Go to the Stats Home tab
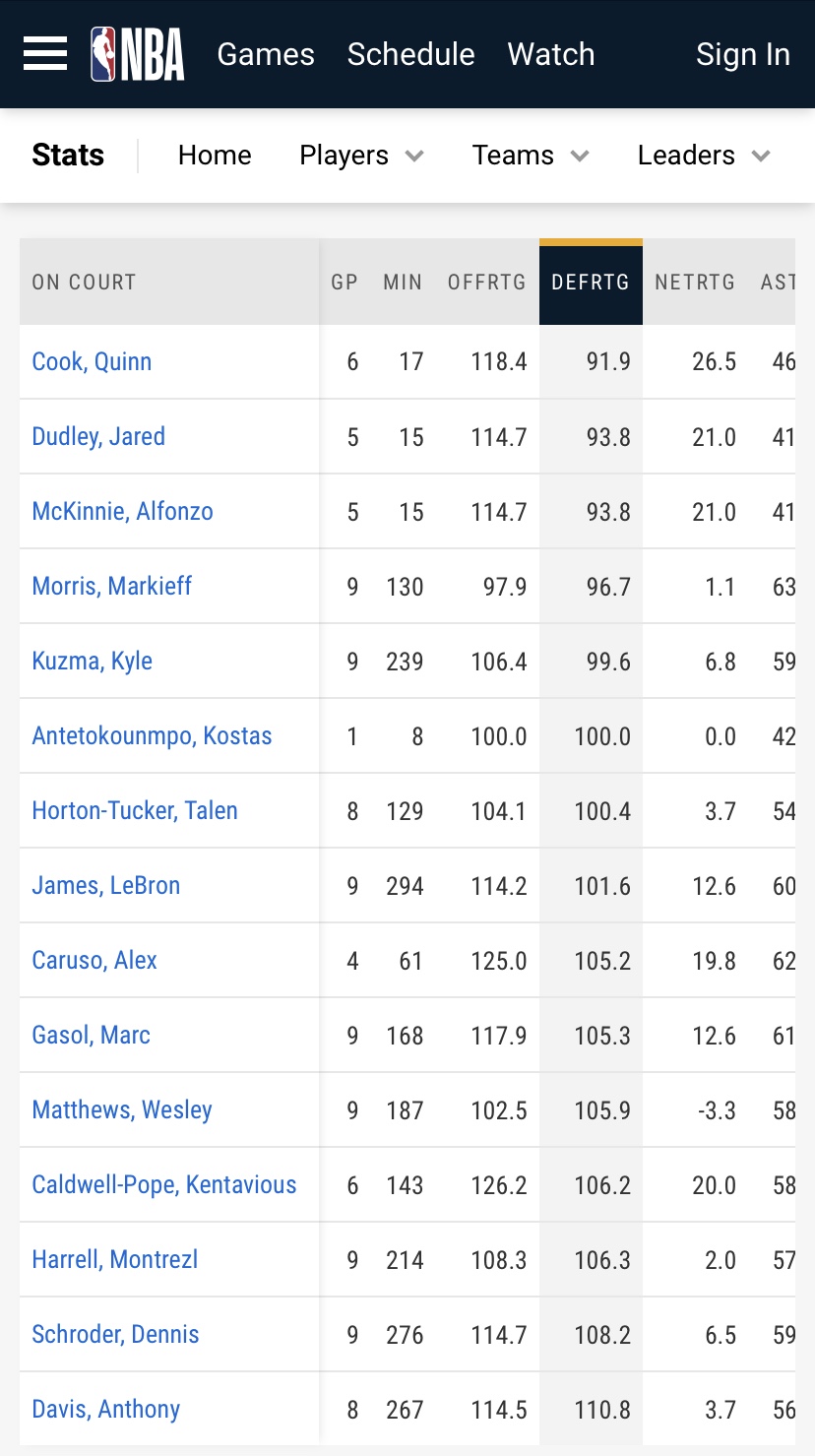This screenshot has height=1456, width=815. click(215, 156)
